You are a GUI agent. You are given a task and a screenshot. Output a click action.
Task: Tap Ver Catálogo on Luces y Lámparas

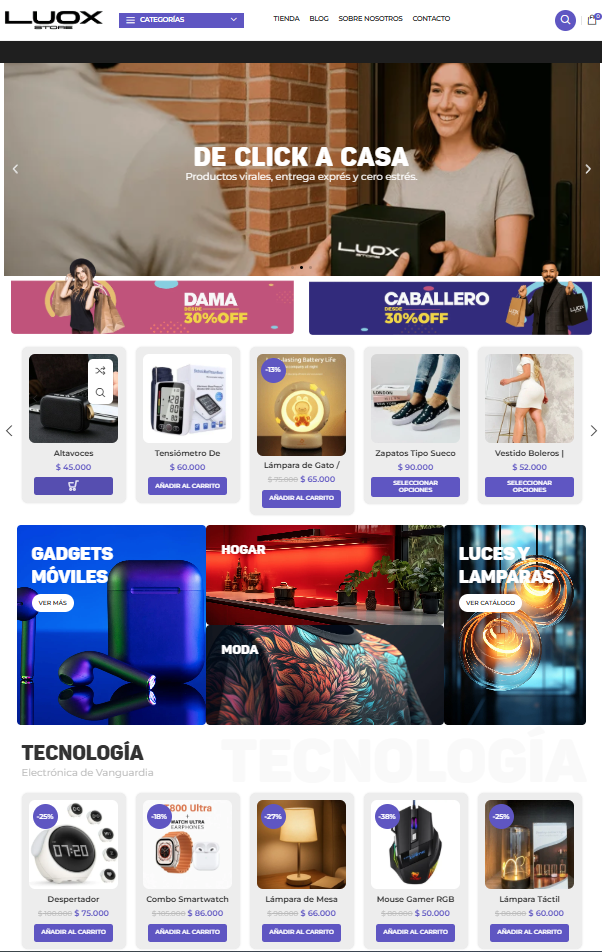(490, 603)
